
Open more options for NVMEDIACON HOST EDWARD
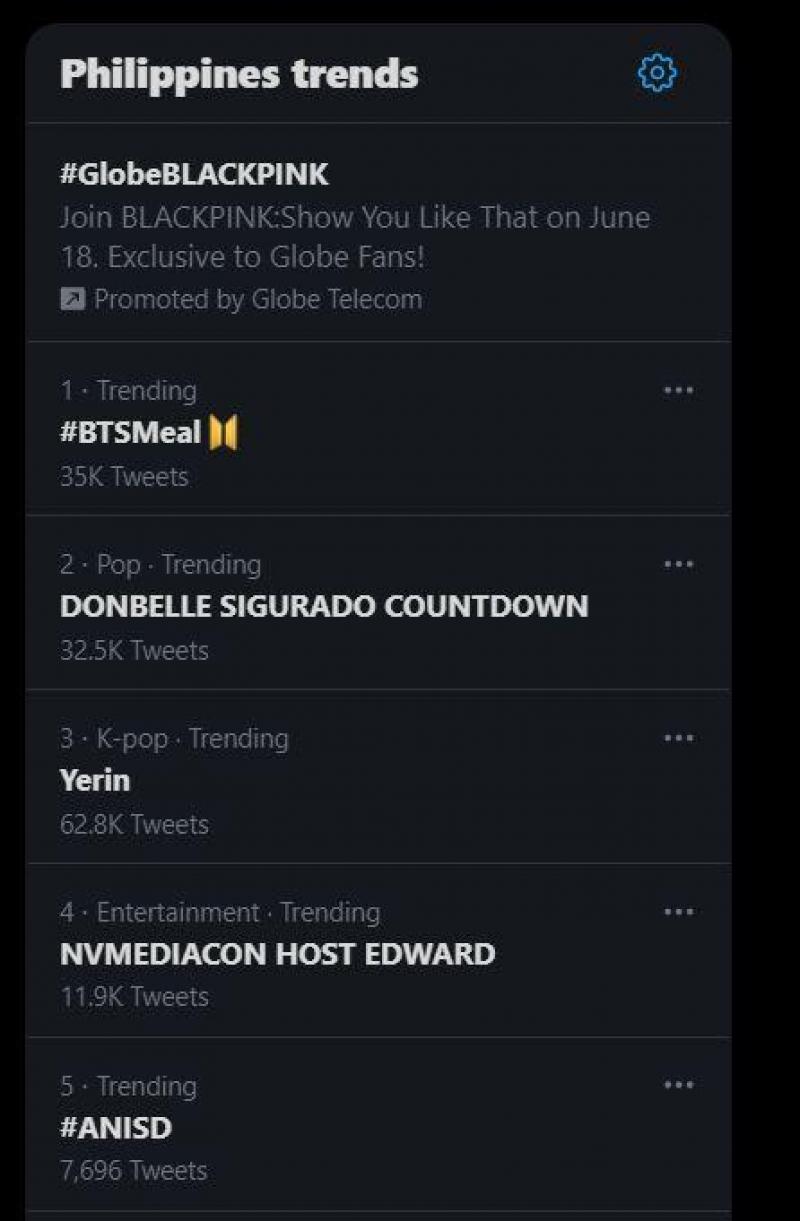point(679,912)
